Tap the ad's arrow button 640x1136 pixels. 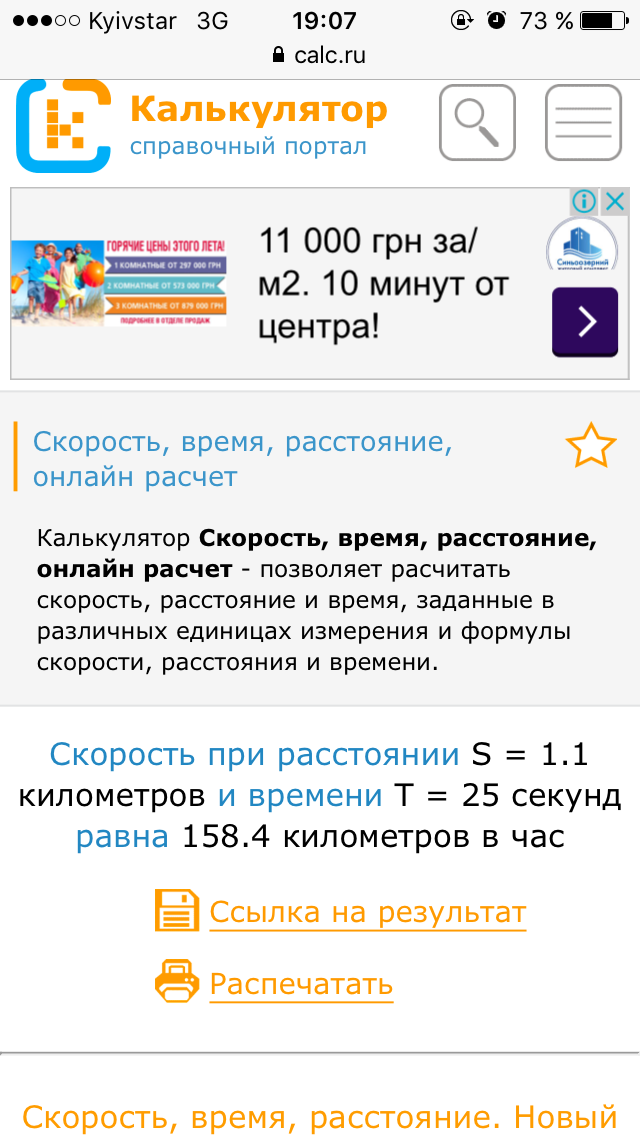(585, 322)
